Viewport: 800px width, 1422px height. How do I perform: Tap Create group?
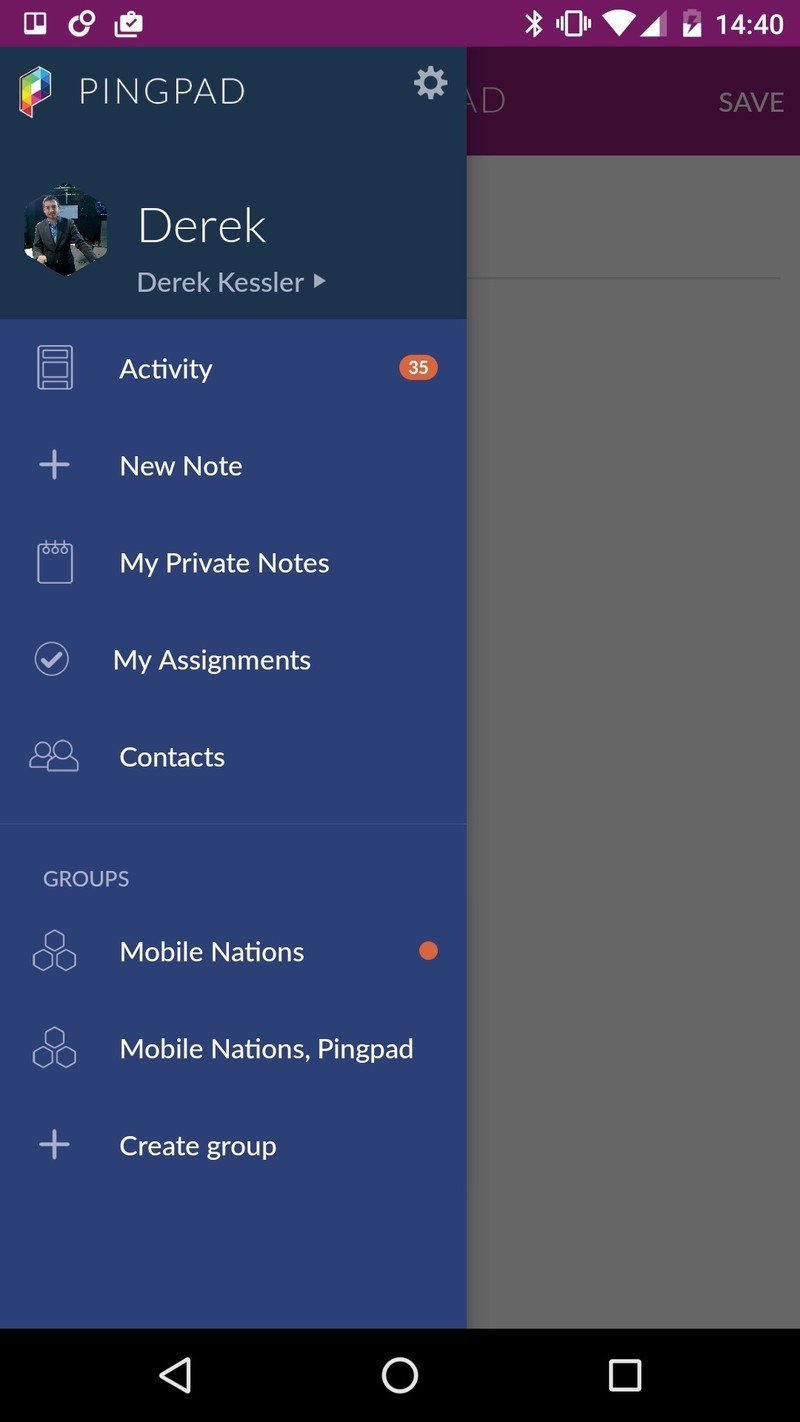click(x=197, y=1146)
